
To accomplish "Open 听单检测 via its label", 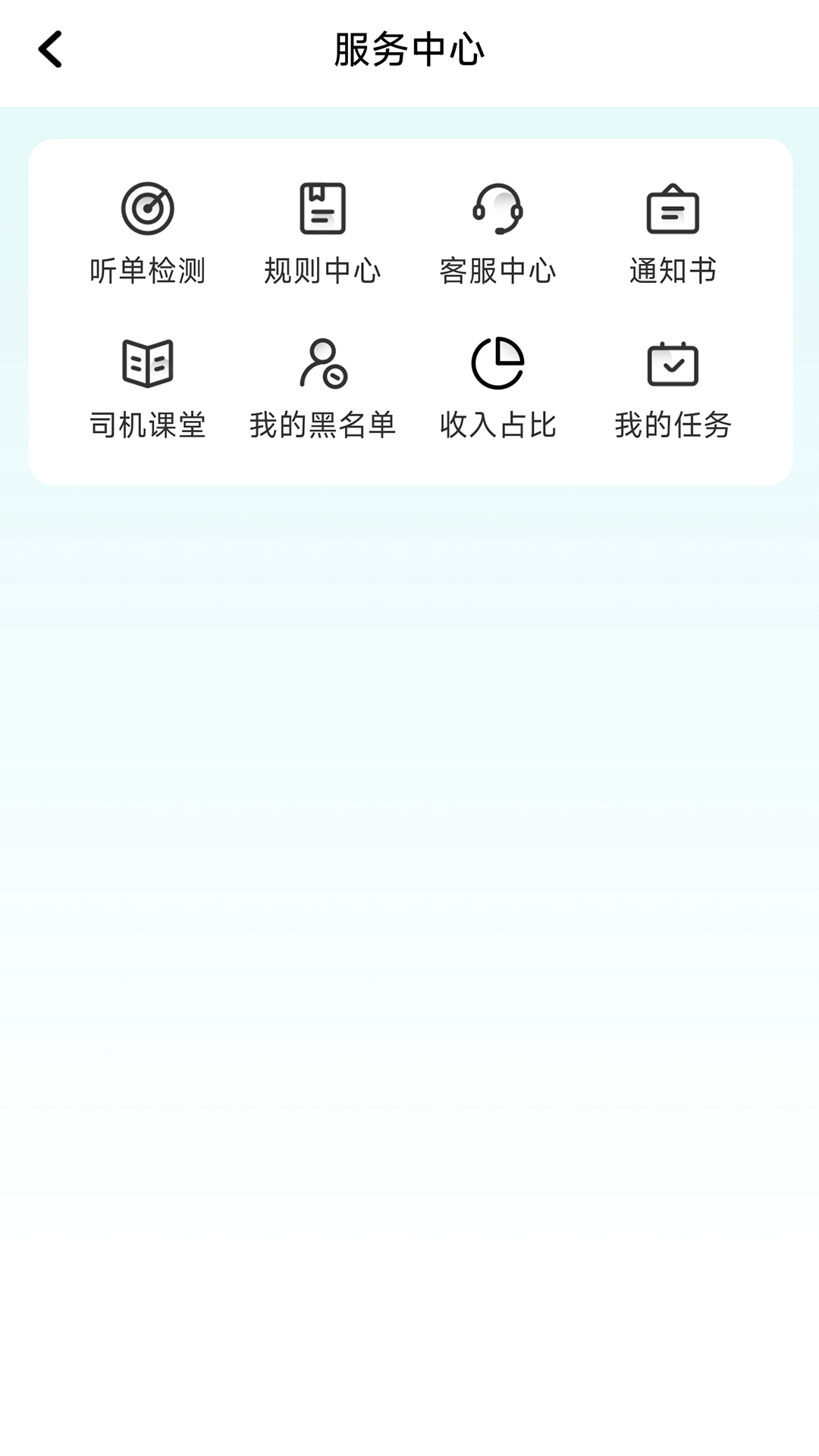I will tap(149, 270).
